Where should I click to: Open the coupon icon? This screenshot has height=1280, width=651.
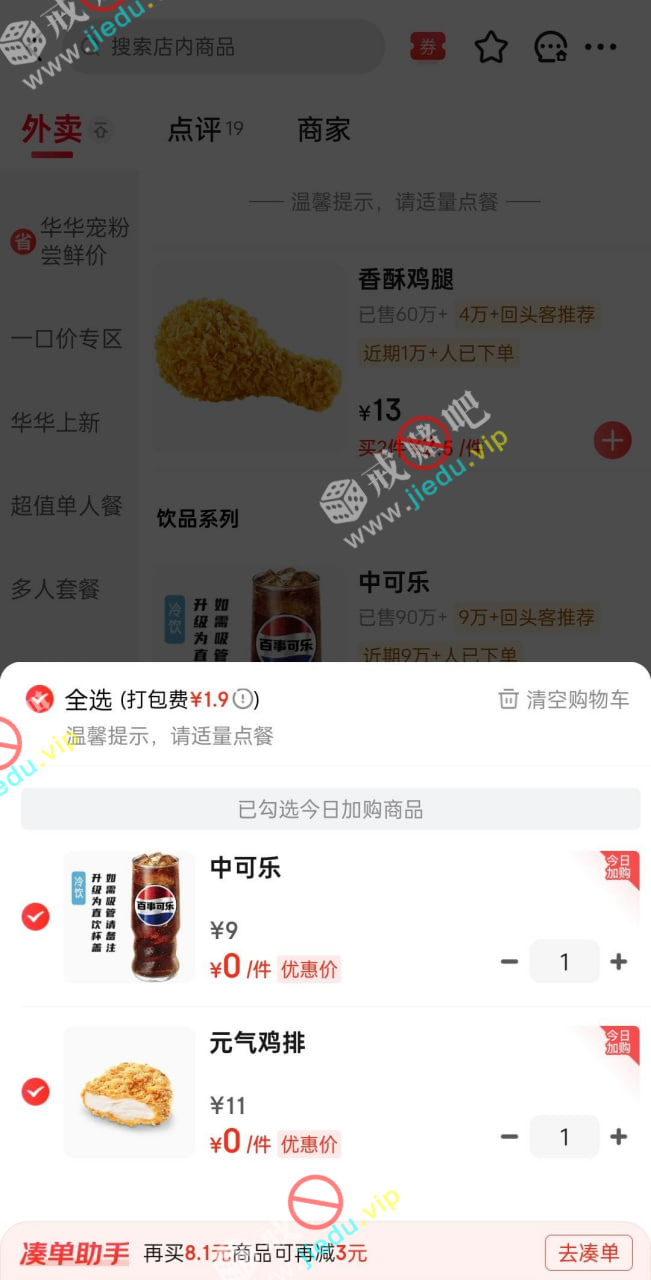tap(428, 46)
